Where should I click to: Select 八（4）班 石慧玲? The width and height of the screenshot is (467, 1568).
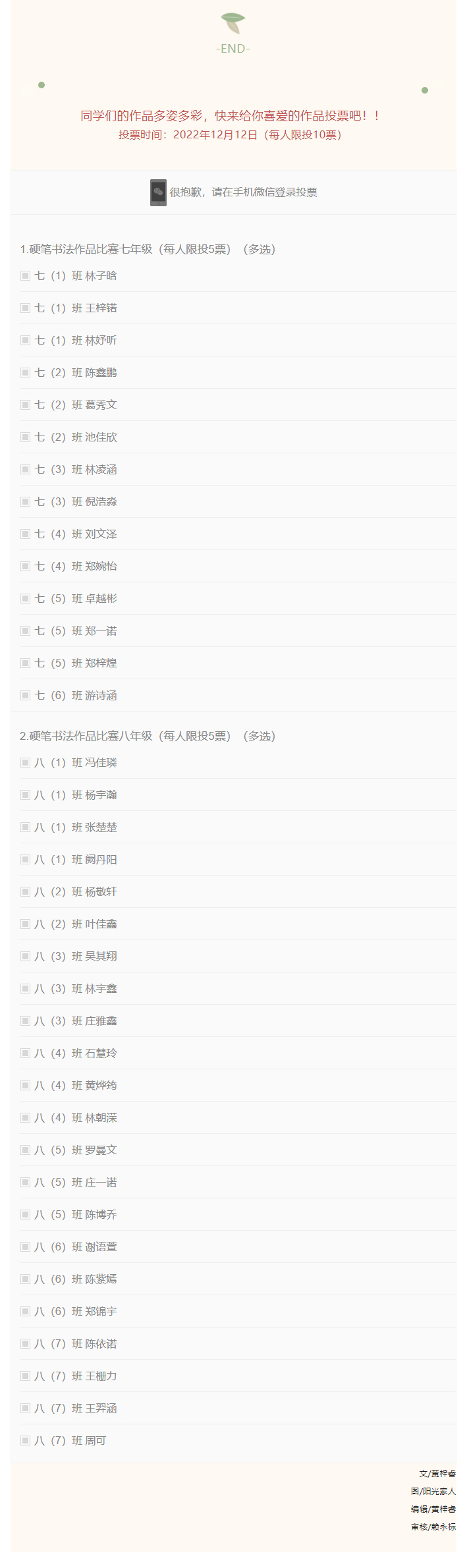point(25,1053)
